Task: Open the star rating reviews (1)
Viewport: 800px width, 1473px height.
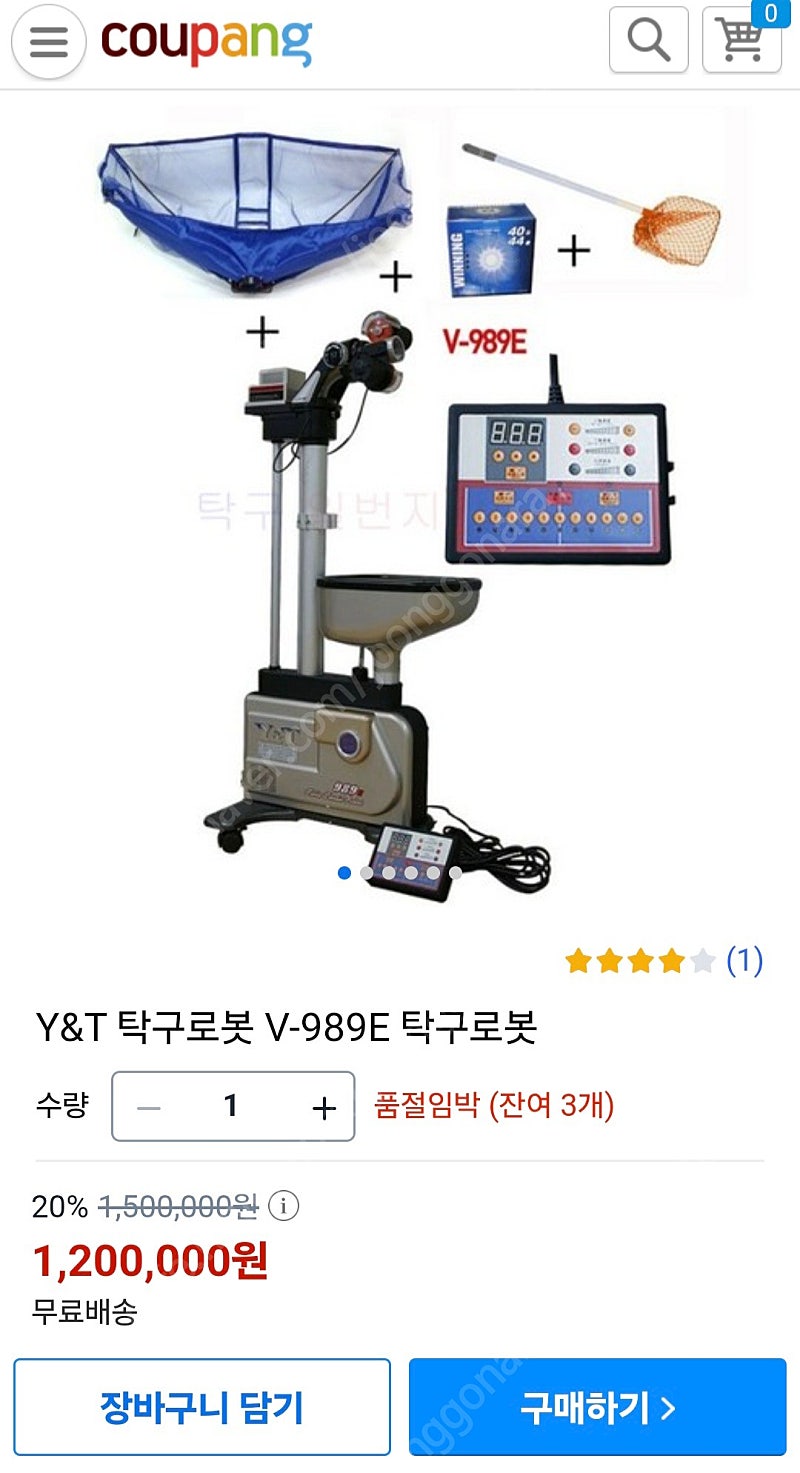Action: point(664,961)
